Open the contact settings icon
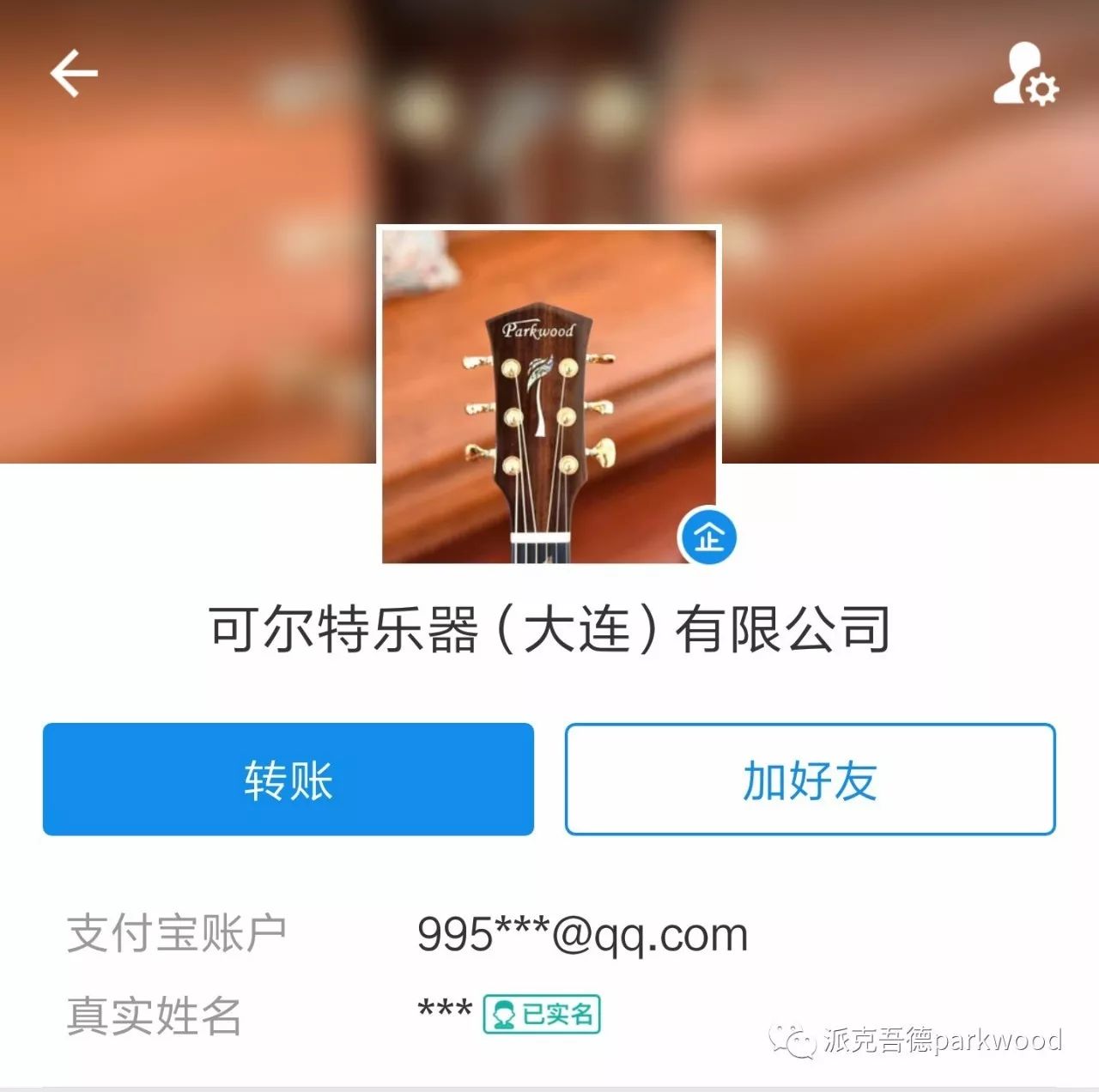 pos(1025,76)
